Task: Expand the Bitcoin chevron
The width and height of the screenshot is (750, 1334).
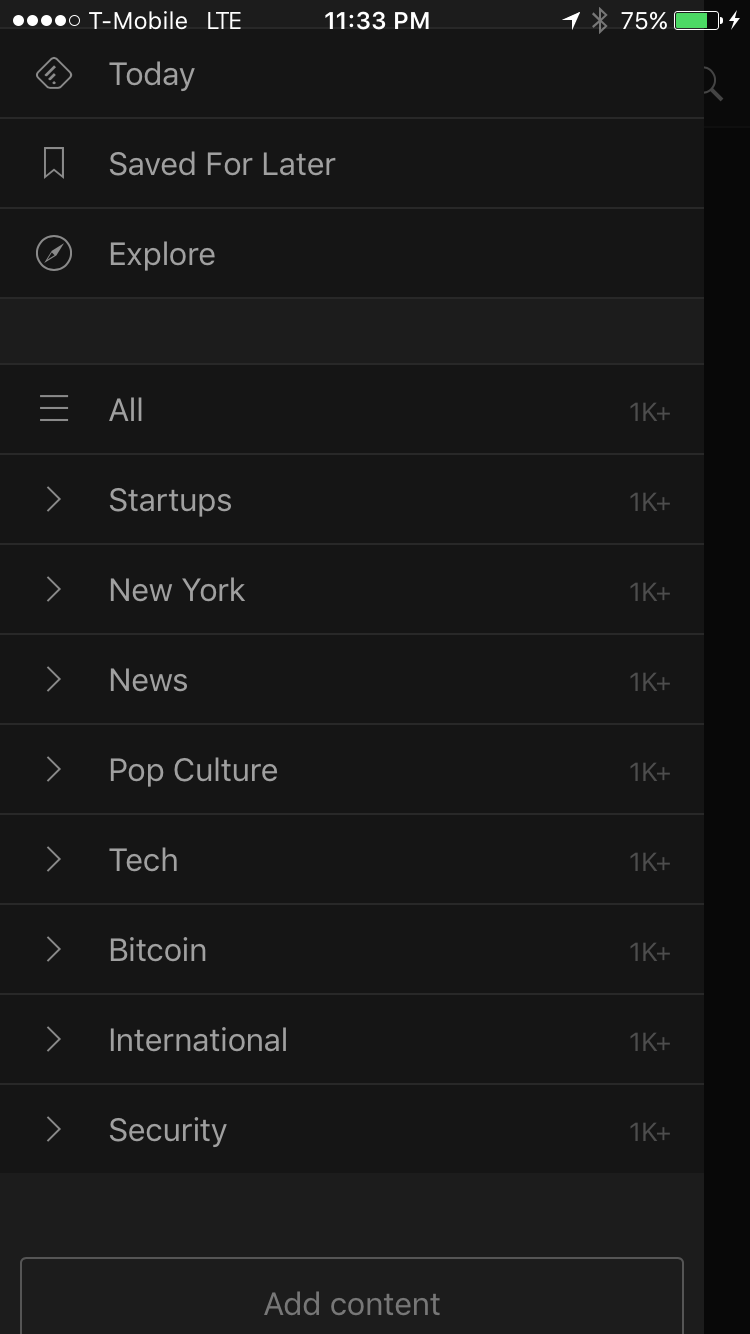Action: tap(54, 950)
